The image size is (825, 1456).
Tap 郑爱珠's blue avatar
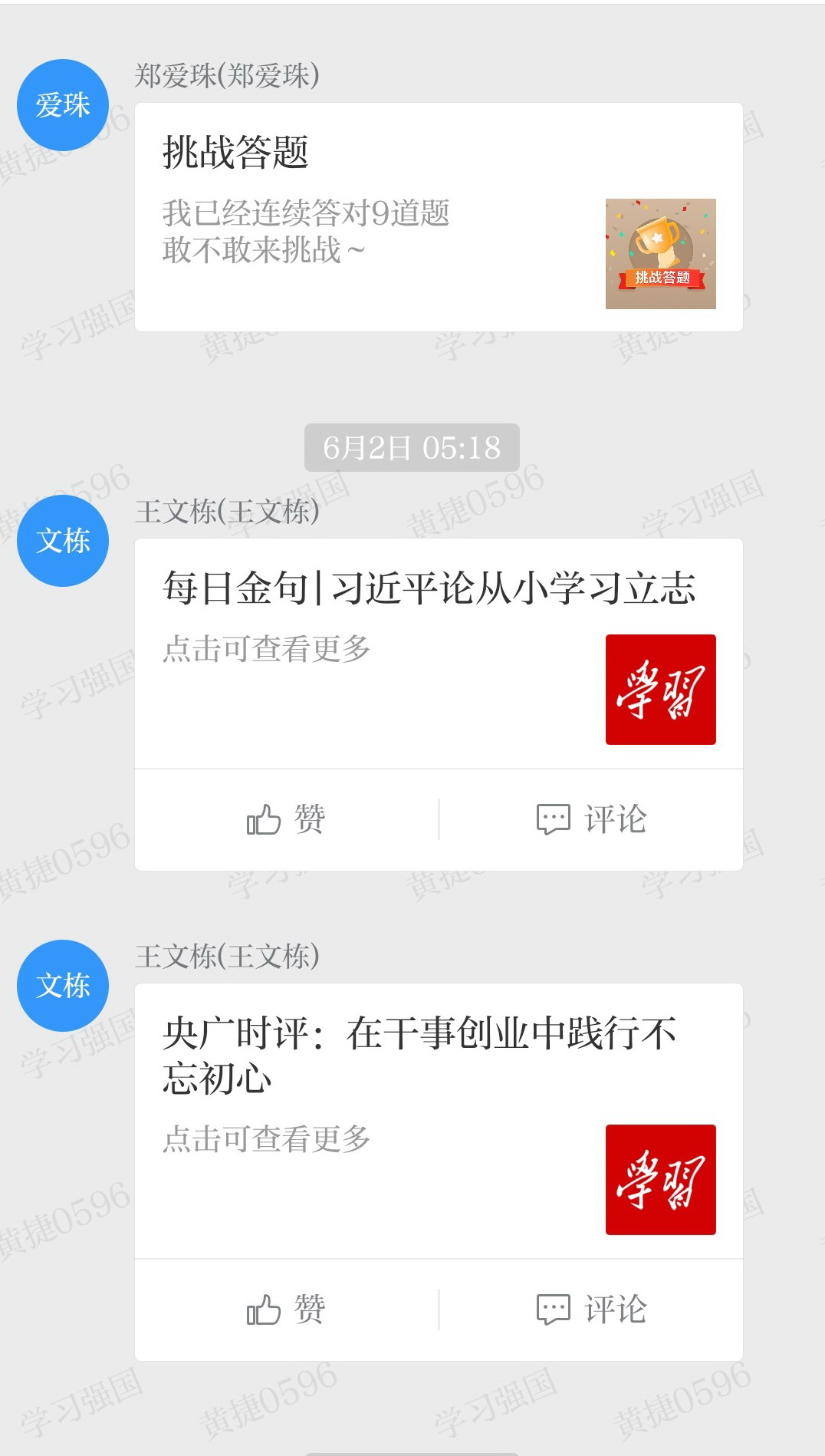tap(63, 105)
